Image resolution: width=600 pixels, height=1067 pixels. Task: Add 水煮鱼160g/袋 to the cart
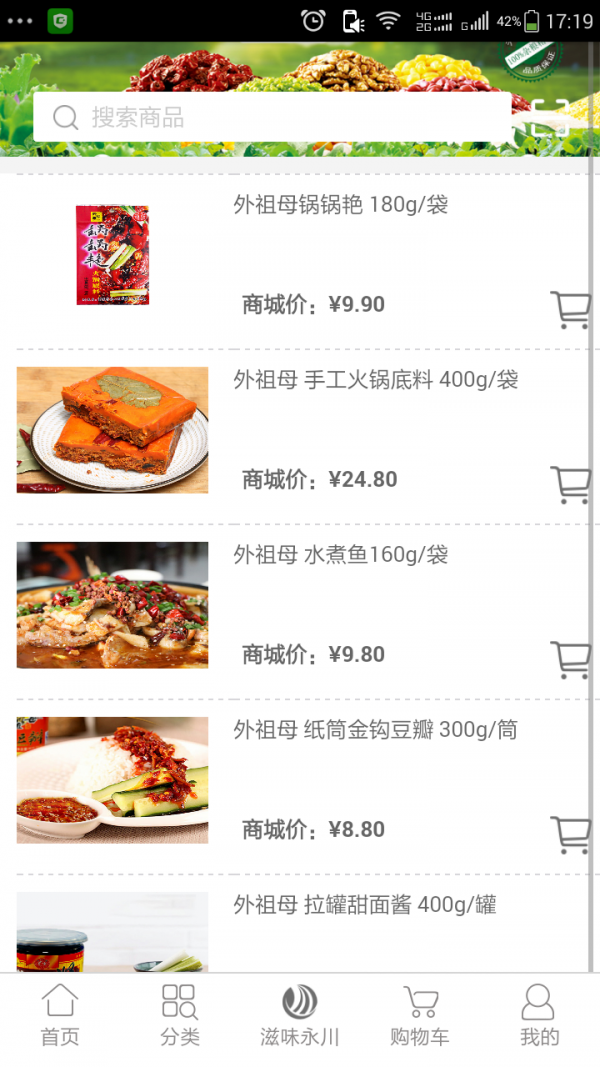point(571,660)
